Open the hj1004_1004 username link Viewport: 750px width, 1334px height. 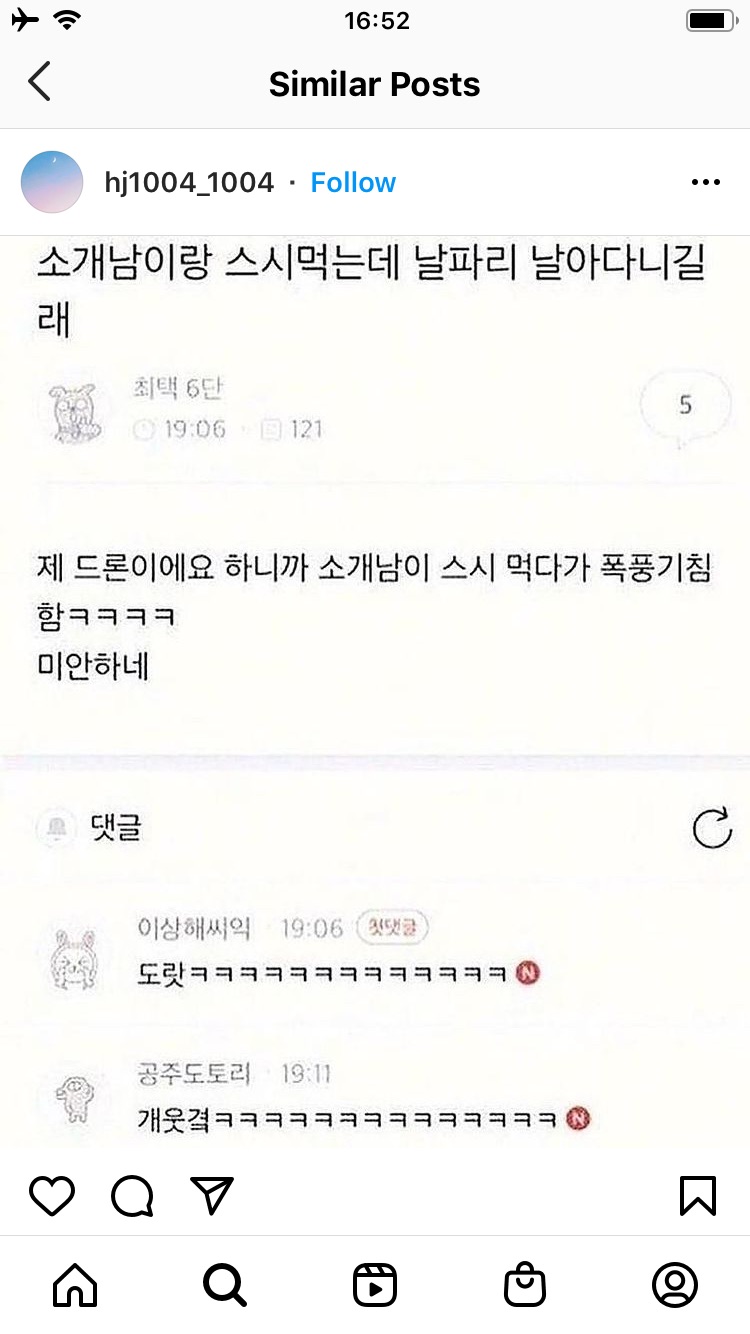(x=189, y=182)
